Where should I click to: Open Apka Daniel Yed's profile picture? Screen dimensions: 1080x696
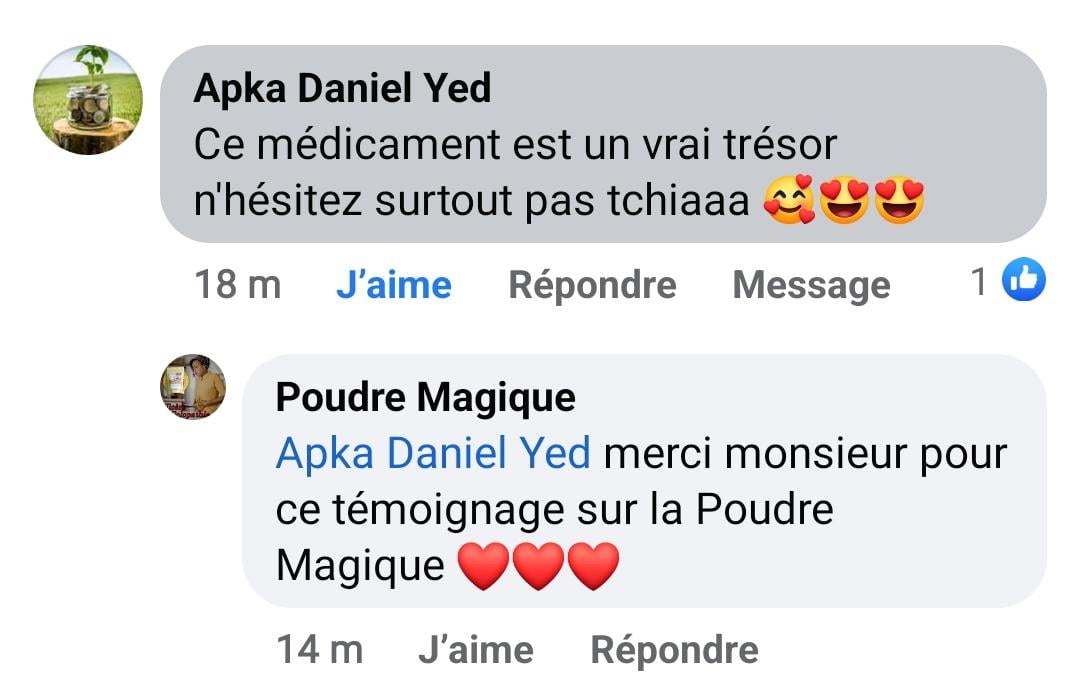pyautogui.click(x=88, y=100)
